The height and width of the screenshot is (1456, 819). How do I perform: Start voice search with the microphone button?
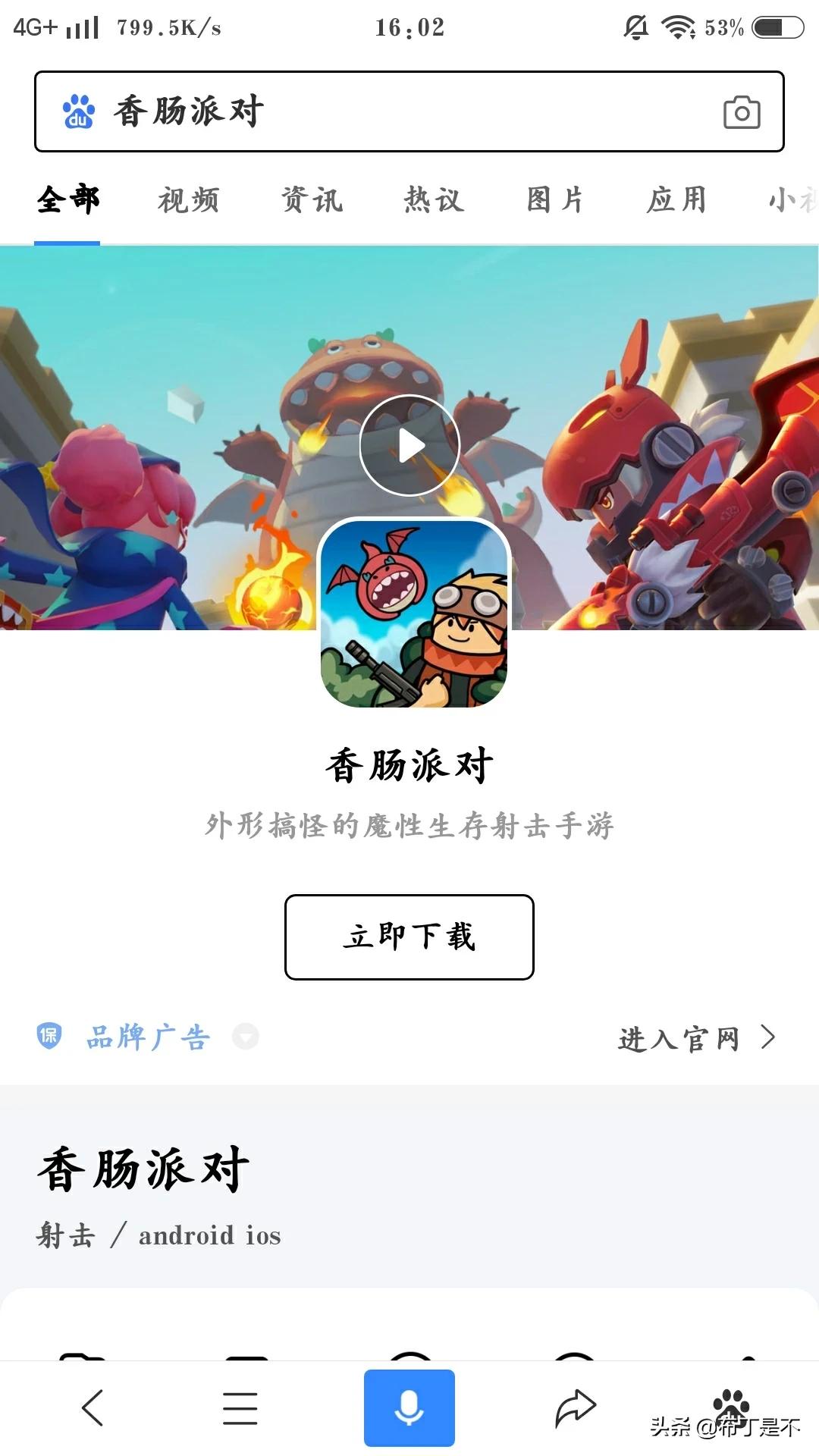tap(409, 1408)
